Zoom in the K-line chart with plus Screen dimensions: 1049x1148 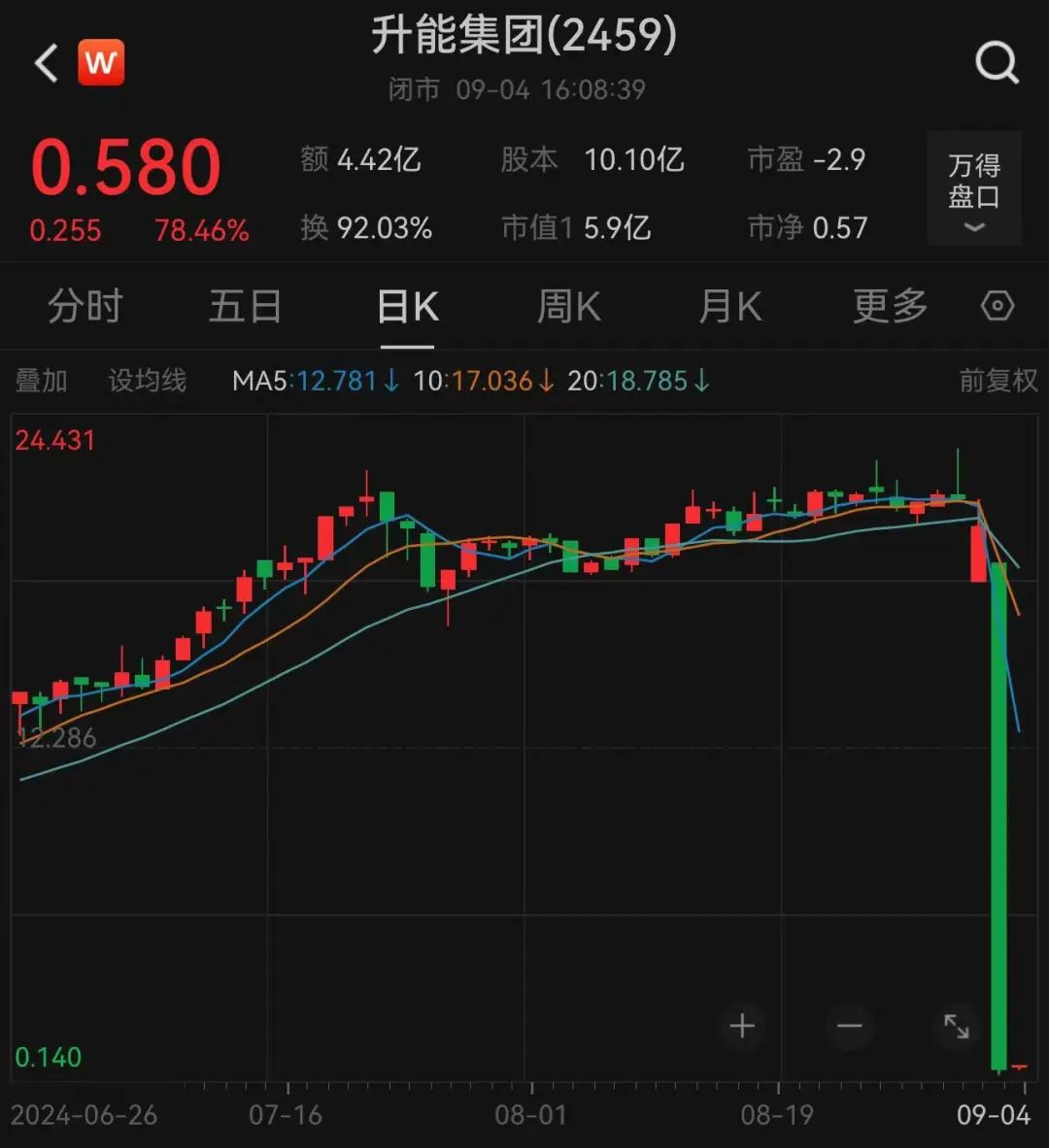tap(742, 1026)
